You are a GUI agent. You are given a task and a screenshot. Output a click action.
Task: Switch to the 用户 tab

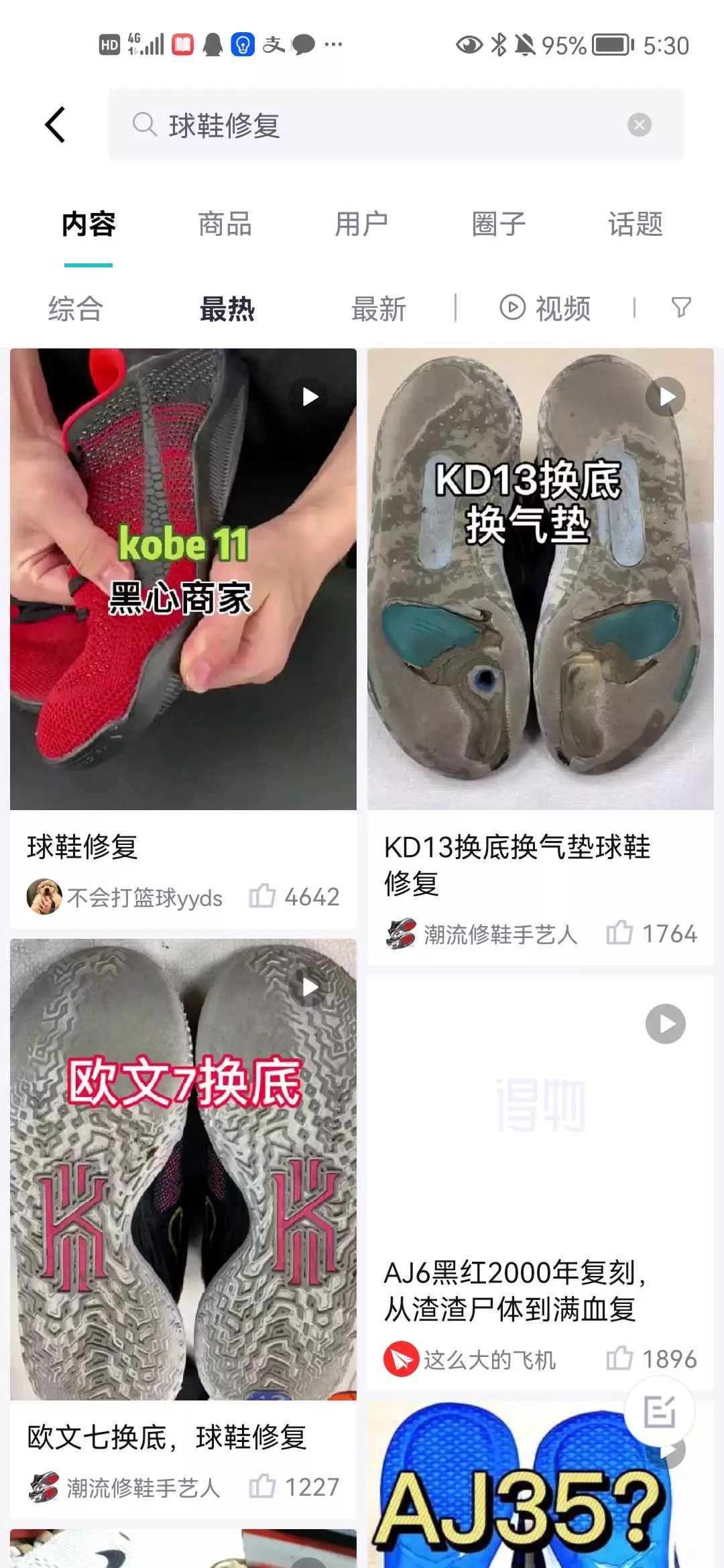(x=362, y=224)
